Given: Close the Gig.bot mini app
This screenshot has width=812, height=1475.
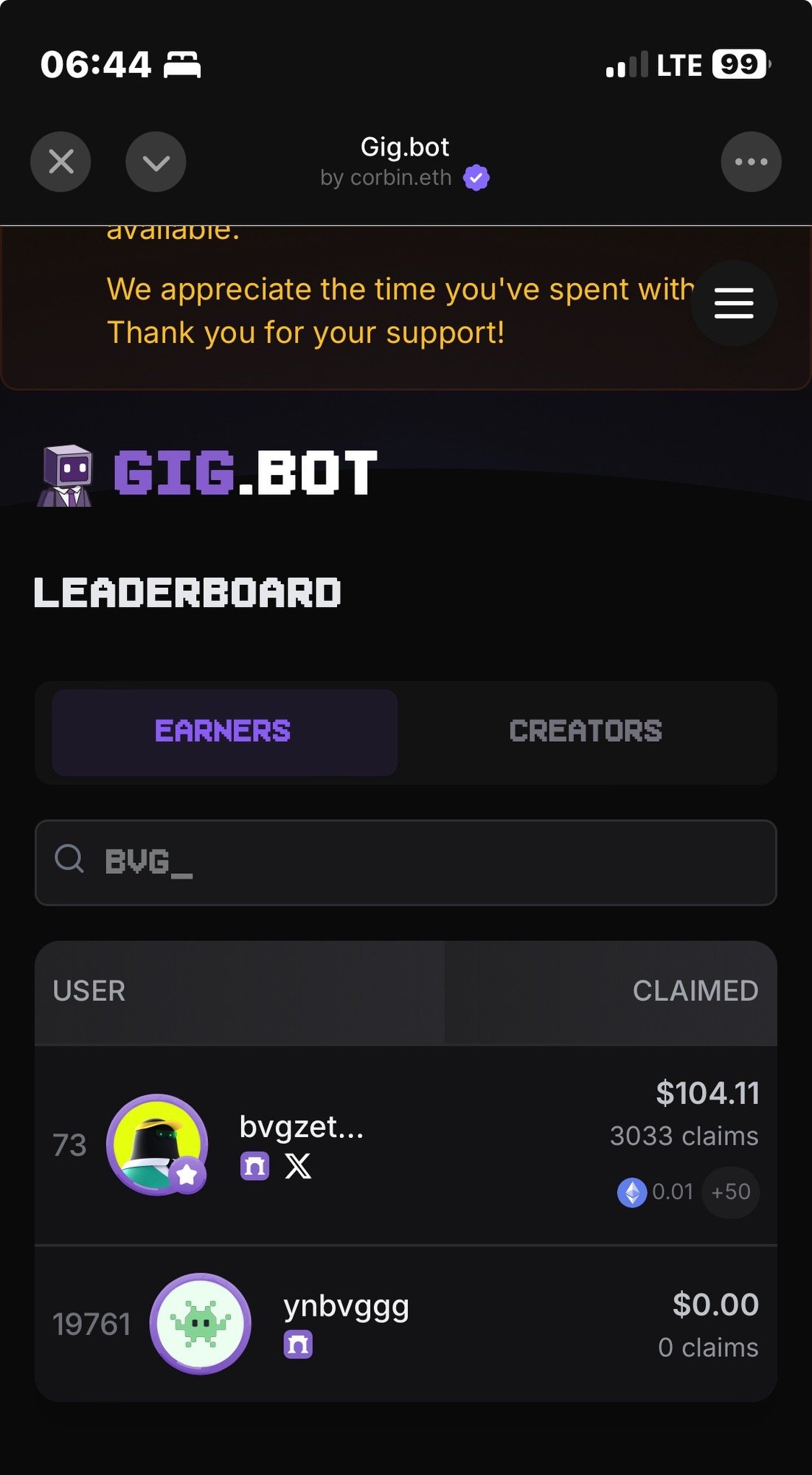Looking at the screenshot, I should [60, 162].
